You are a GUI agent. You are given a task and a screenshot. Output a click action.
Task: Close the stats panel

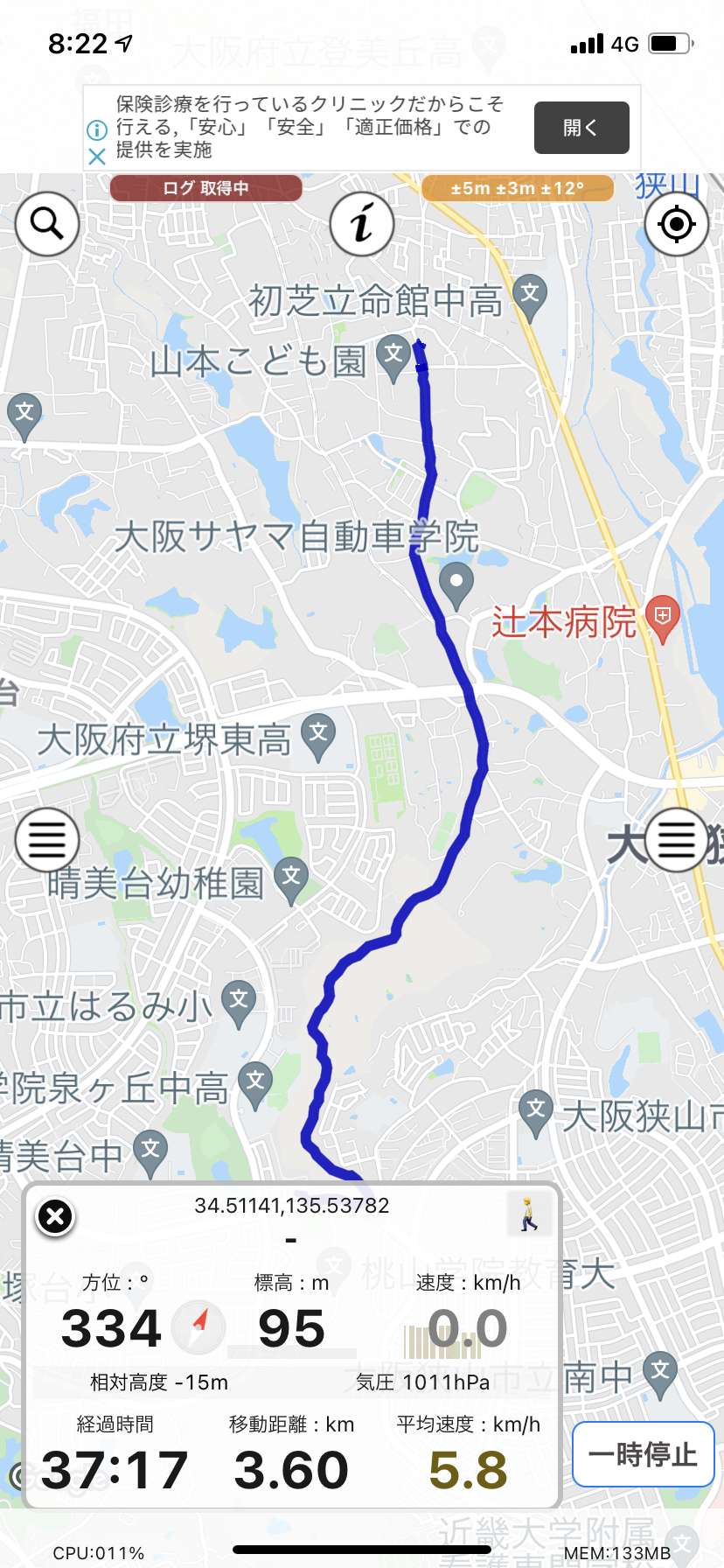[x=55, y=1216]
